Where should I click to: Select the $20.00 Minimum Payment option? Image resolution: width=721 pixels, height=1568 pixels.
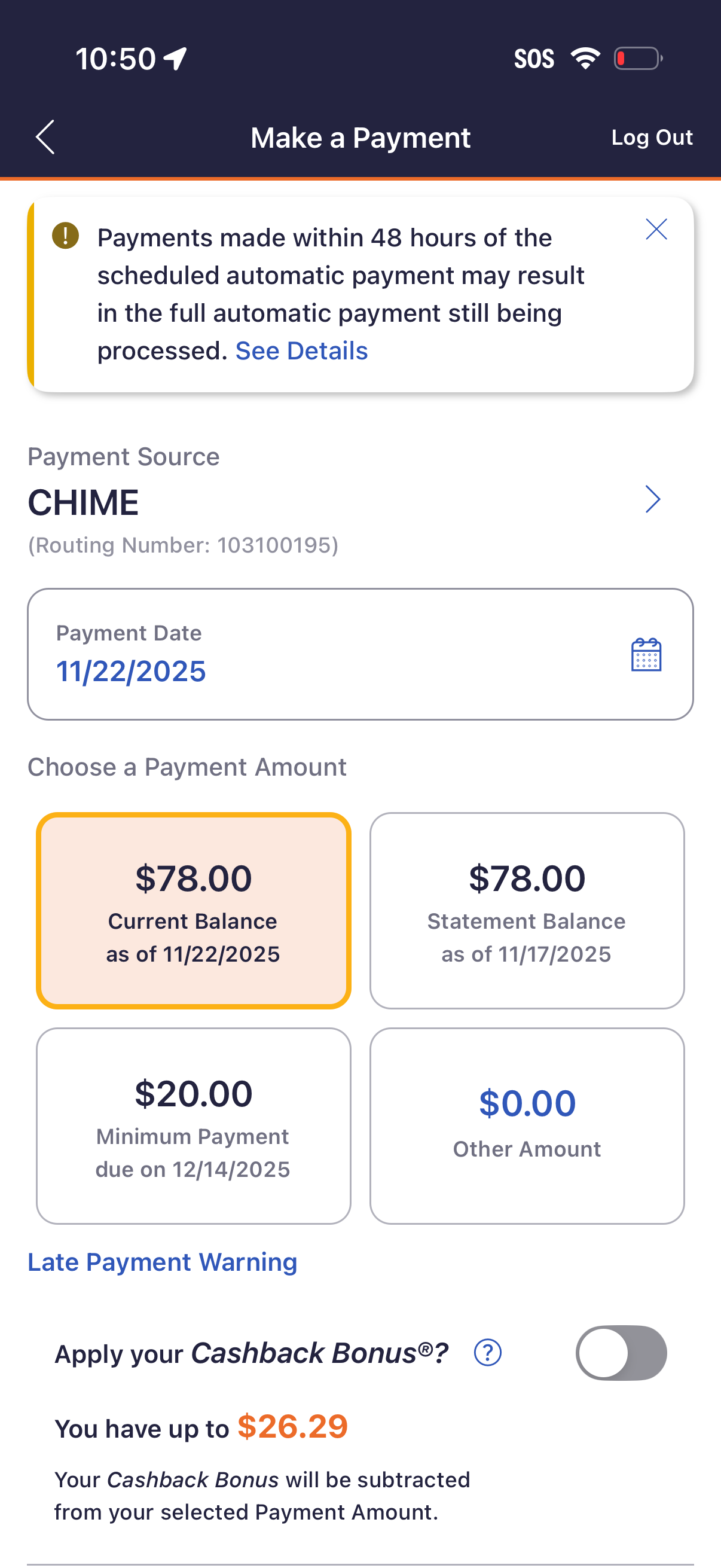pyautogui.click(x=193, y=1127)
